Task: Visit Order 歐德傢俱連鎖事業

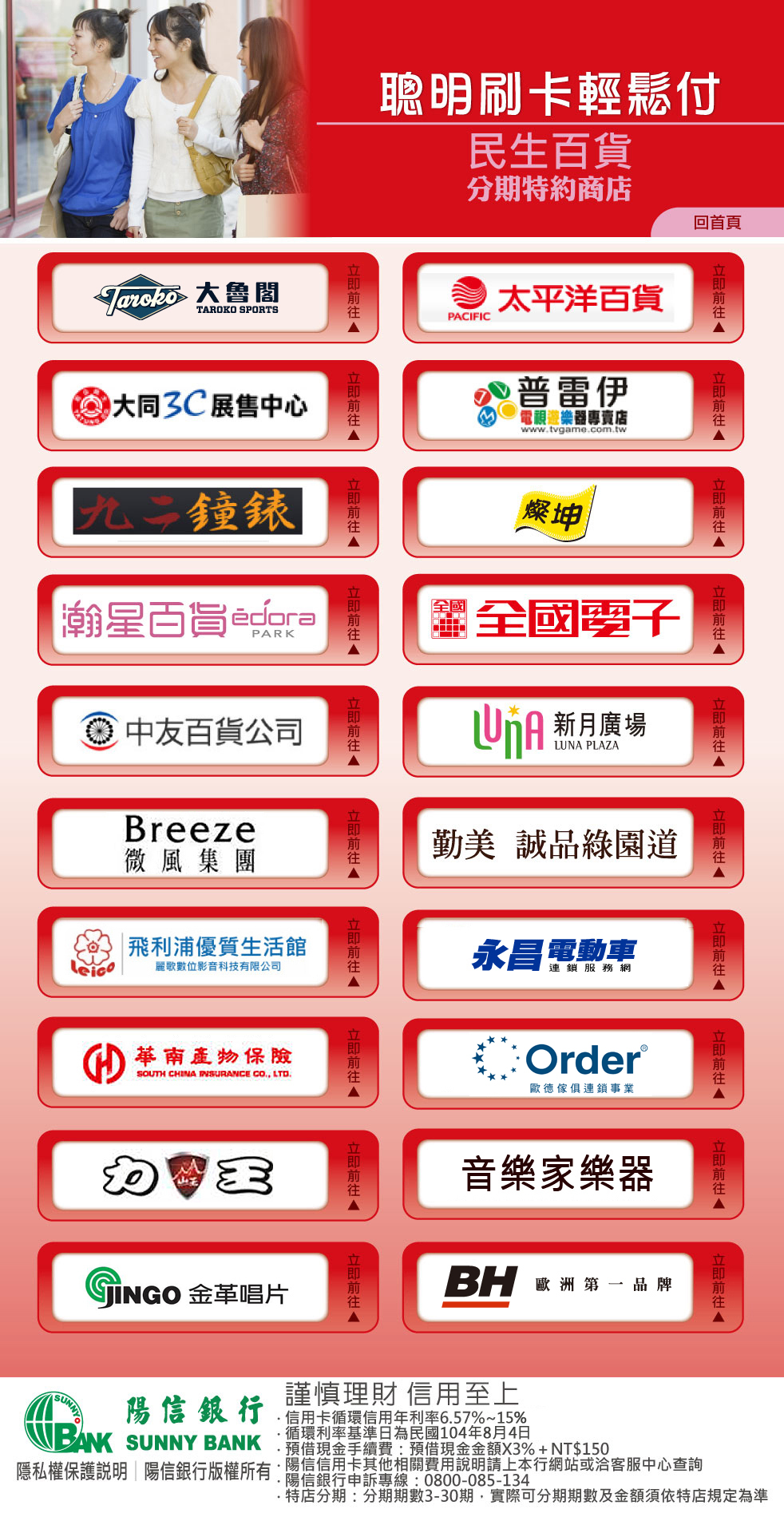Action: [x=556, y=1063]
